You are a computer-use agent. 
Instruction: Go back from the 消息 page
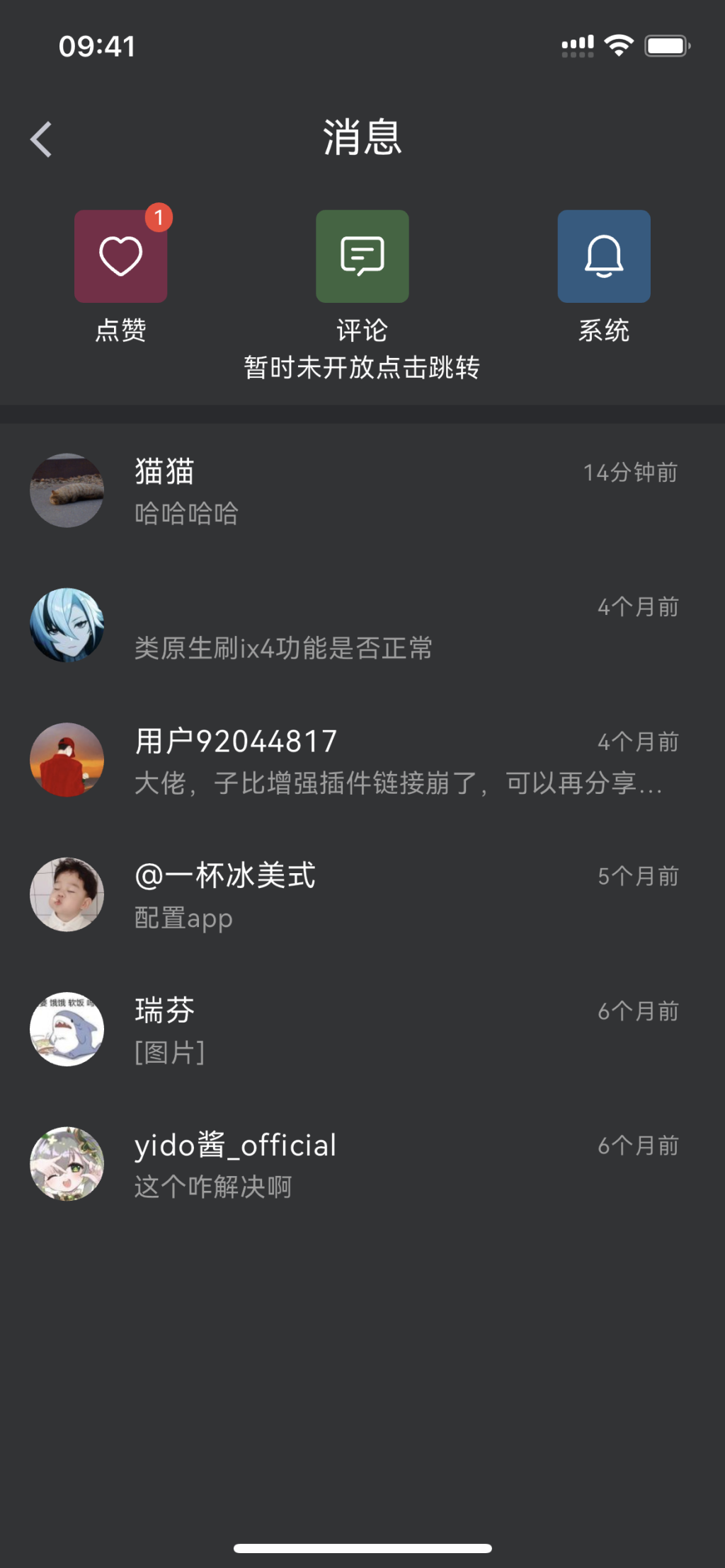tap(42, 139)
